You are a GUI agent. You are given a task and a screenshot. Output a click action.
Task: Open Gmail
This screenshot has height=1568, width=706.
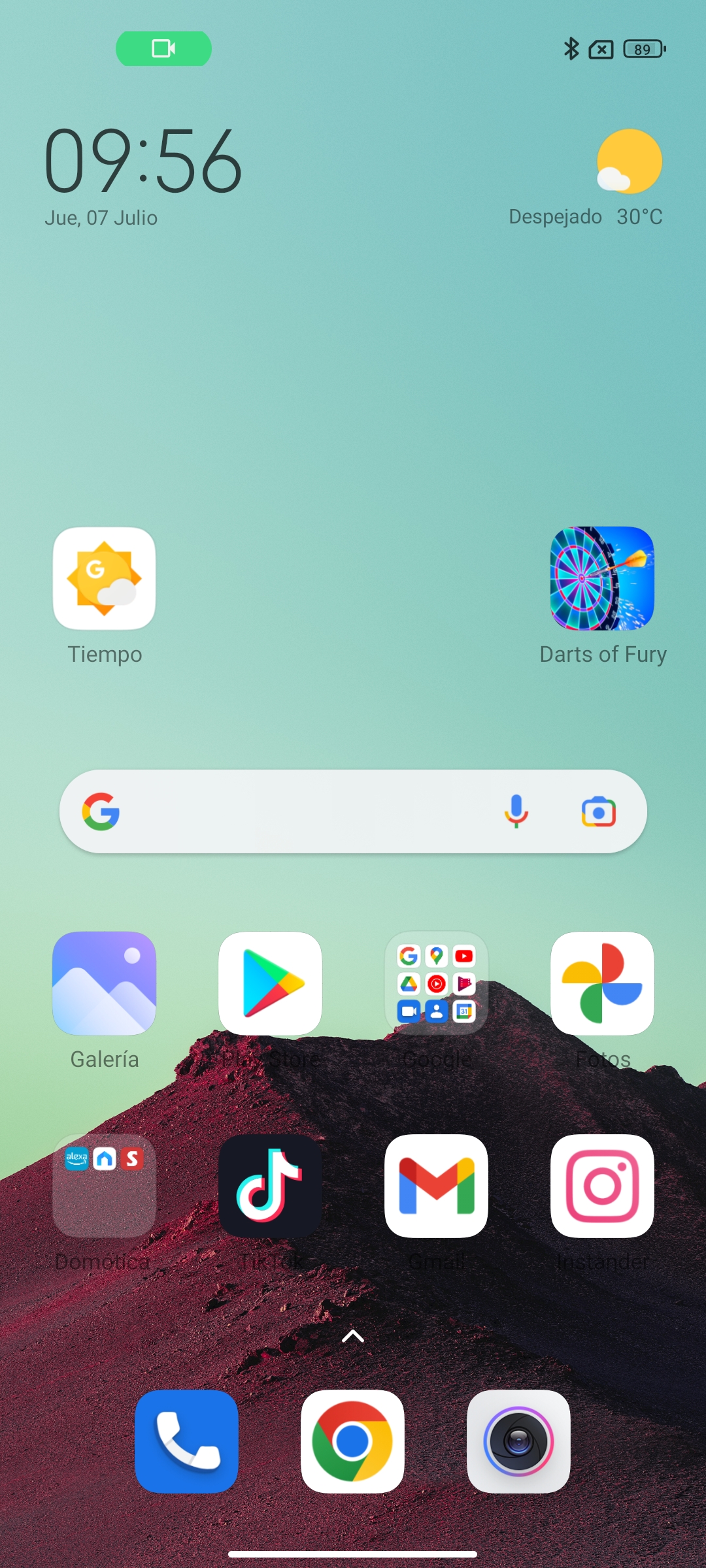click(436, 1186)
